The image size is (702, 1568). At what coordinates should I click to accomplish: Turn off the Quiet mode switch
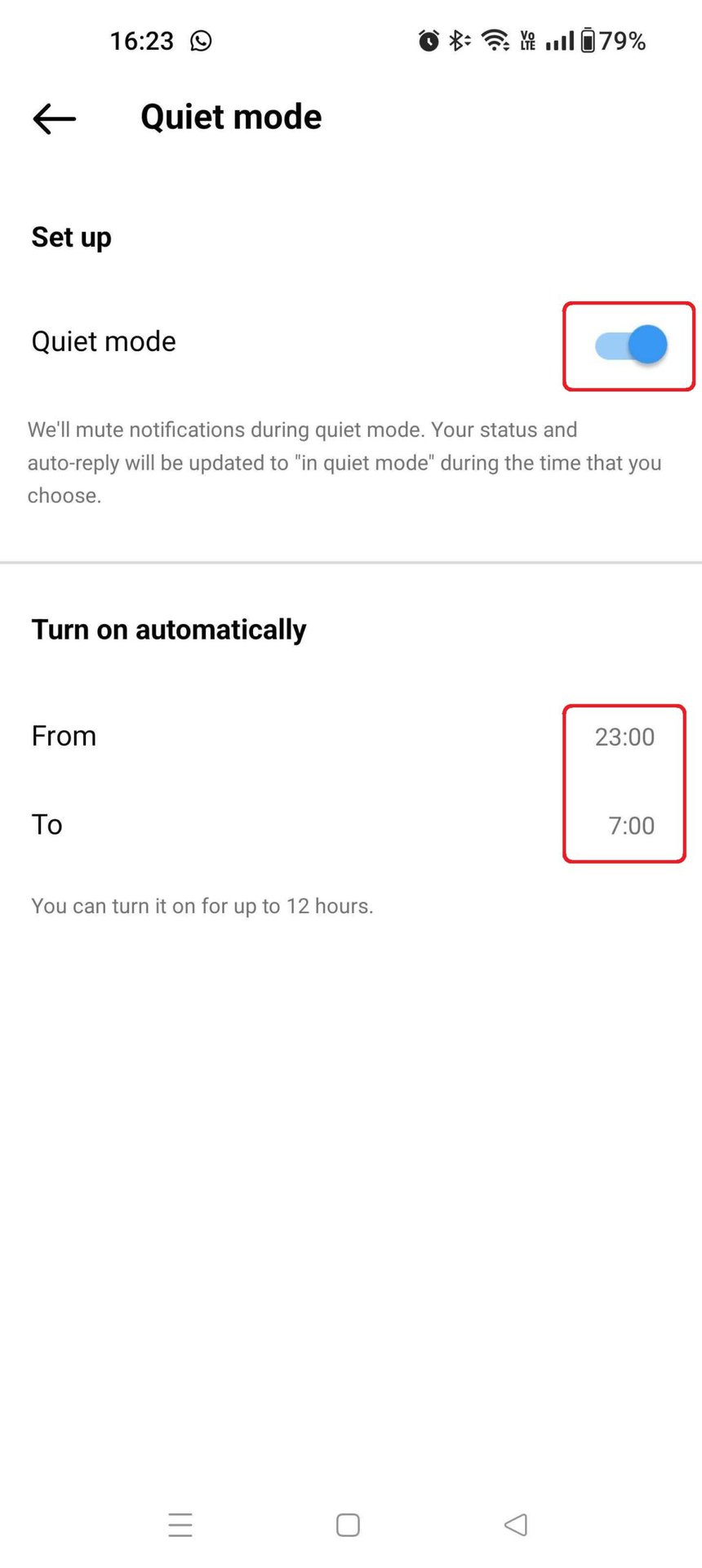[x=631, y=345]
